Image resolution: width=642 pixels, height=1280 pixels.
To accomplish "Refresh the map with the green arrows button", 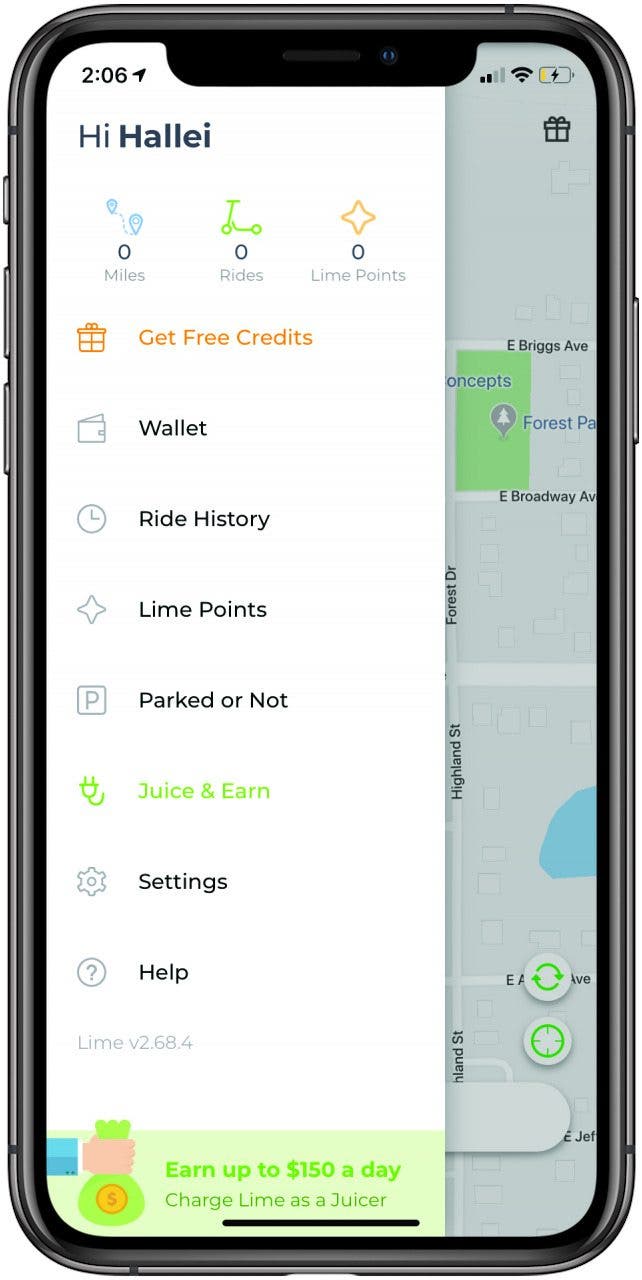I will pos(548,977).
